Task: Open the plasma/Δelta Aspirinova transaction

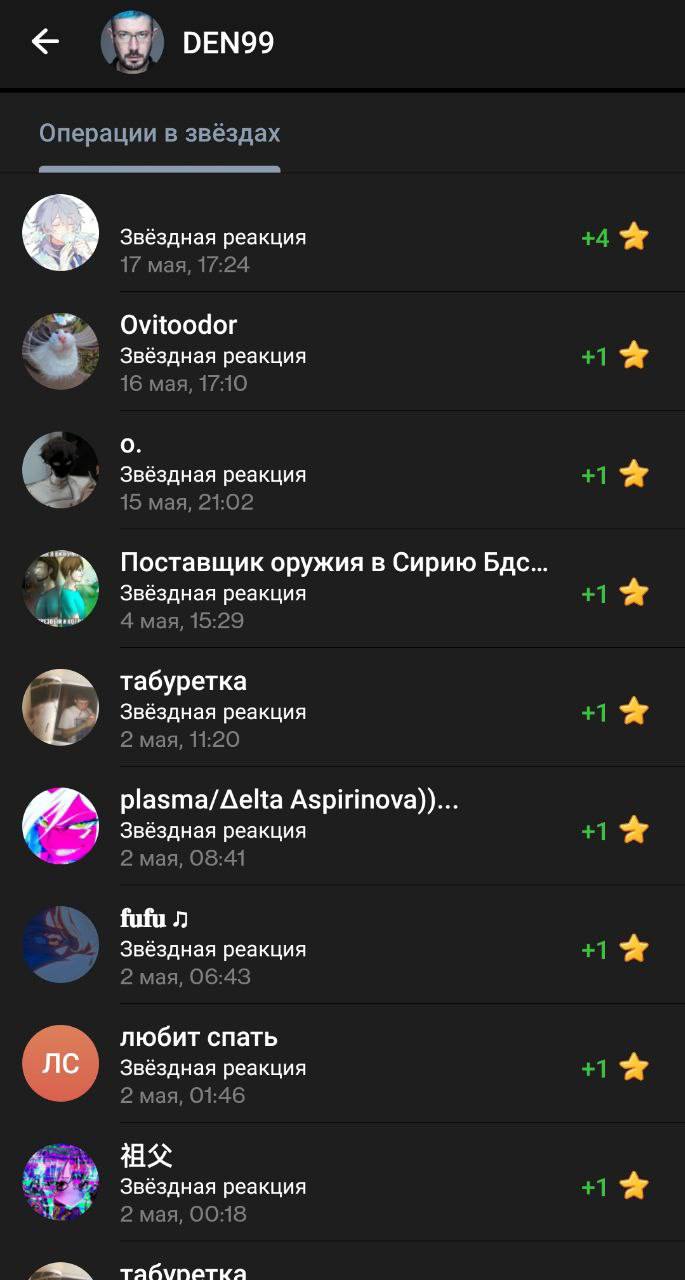Action: (x=342, y=828)
